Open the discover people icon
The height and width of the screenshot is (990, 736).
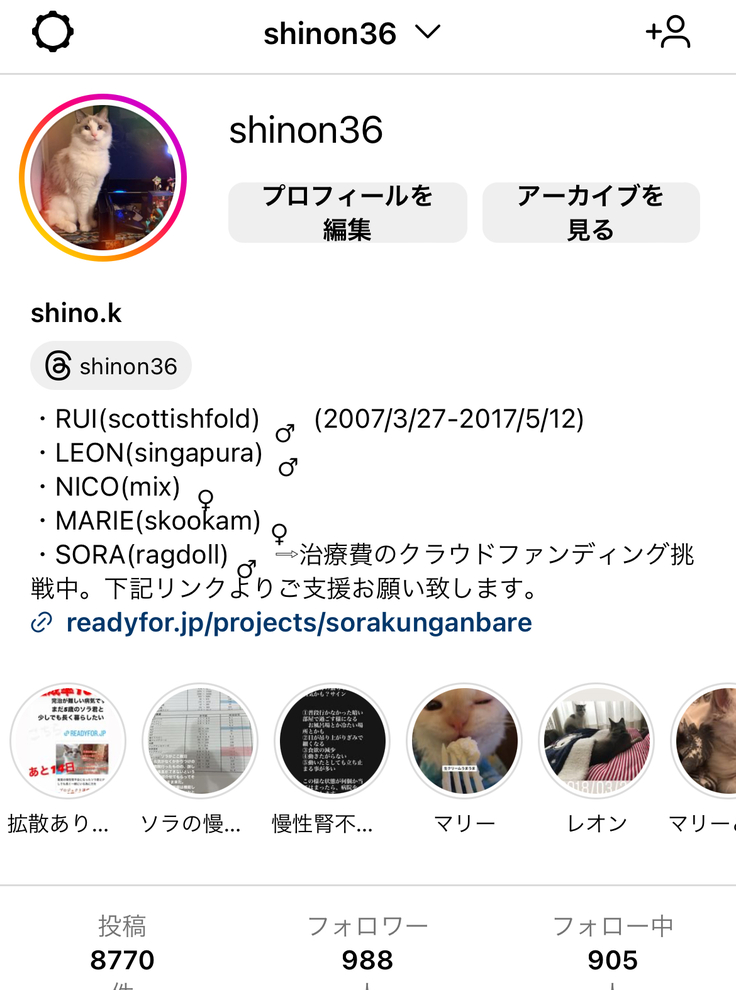click(668, 32)
